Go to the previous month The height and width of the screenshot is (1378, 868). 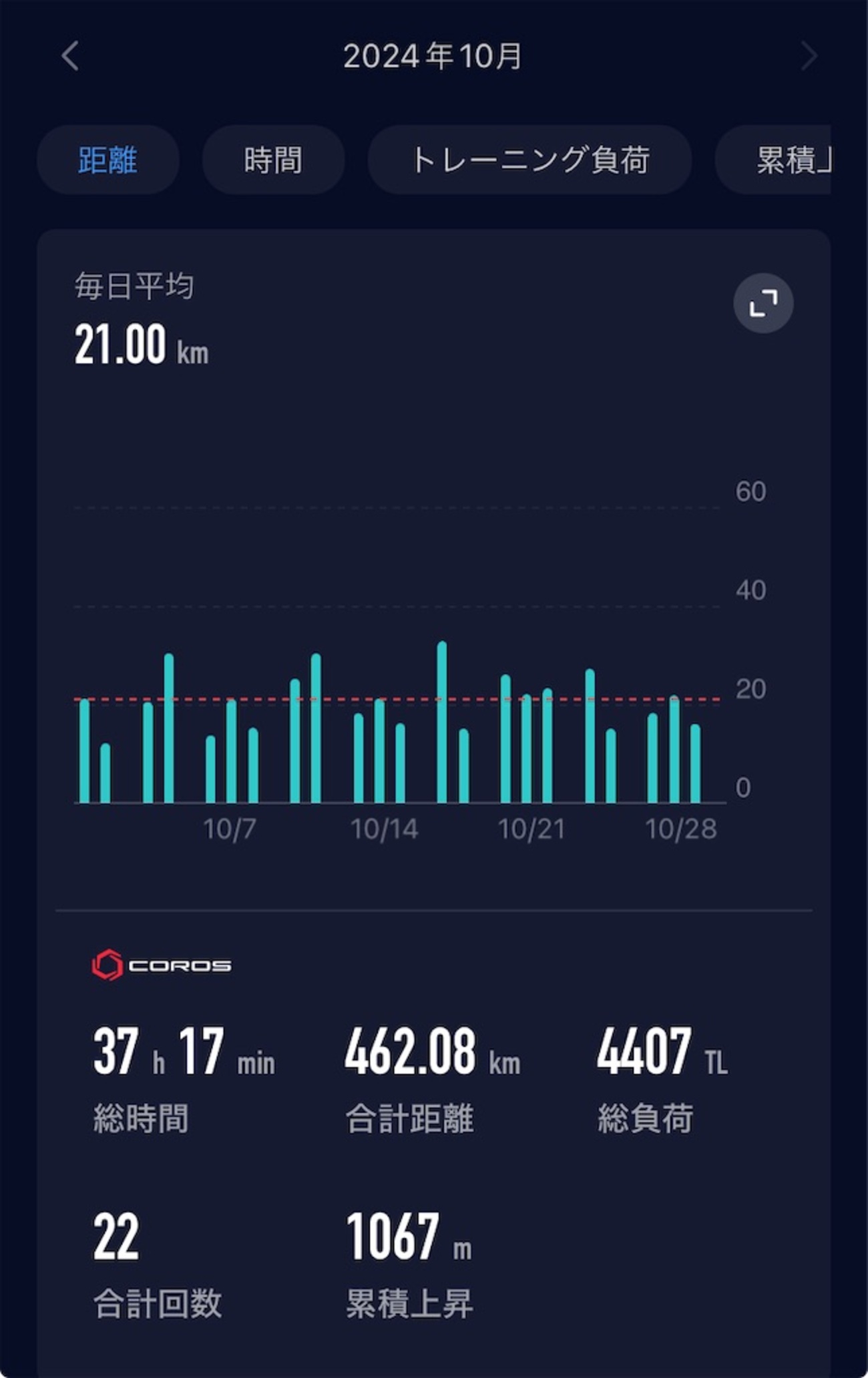click(70, 56)
